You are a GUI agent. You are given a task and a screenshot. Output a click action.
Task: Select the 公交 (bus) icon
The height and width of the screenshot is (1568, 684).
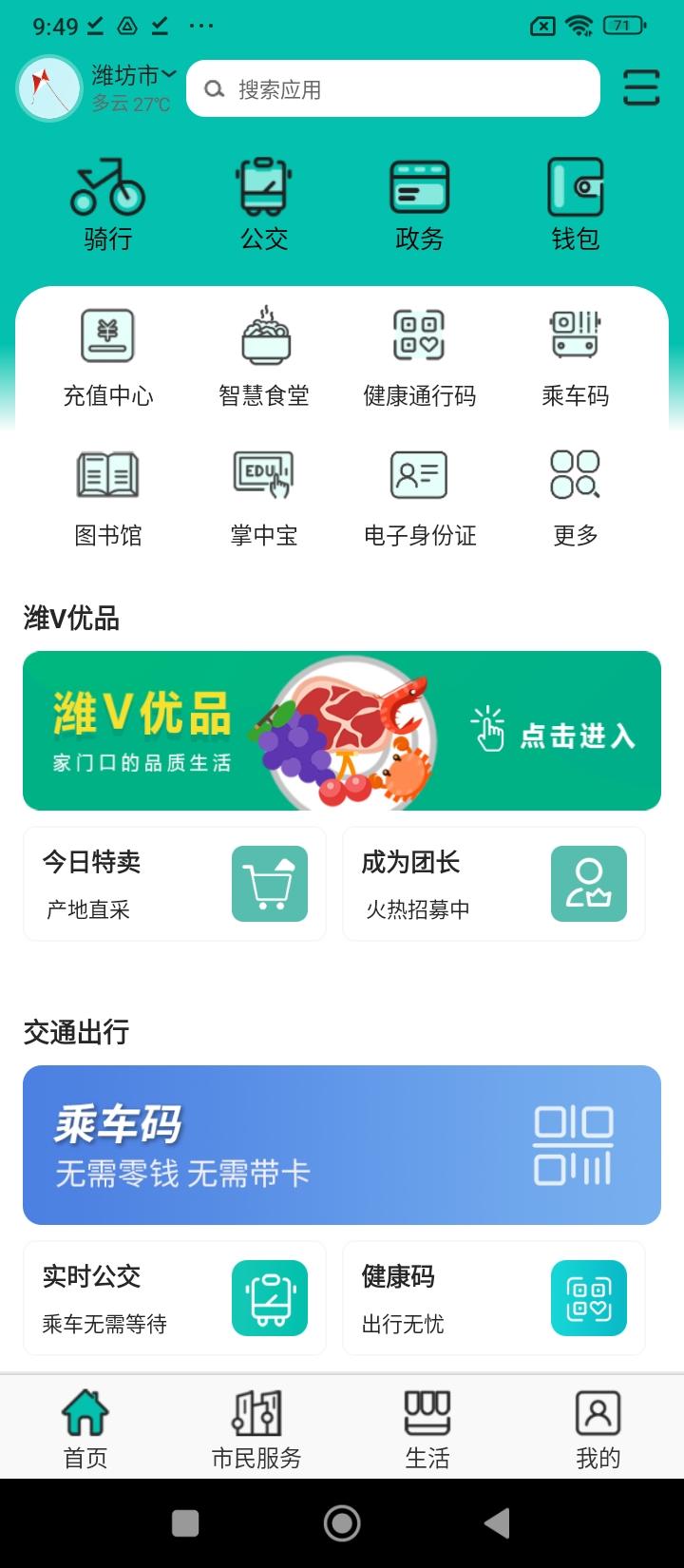264,200
